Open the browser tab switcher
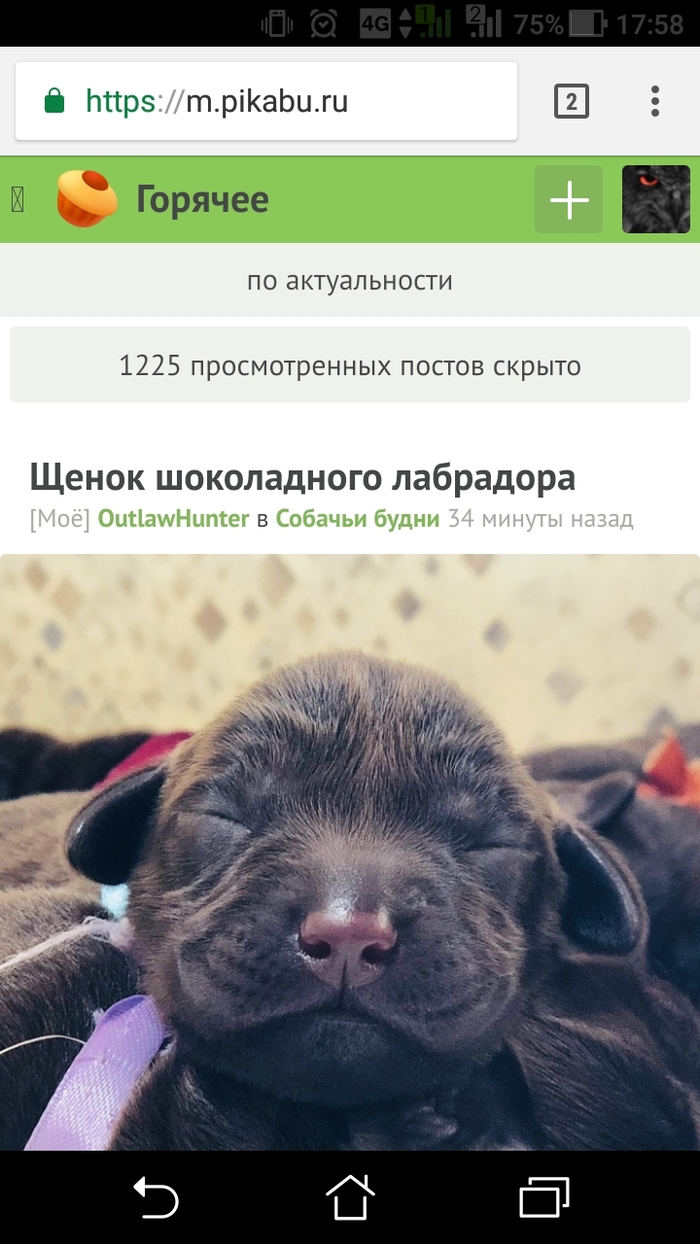The height and width of the screenshot is (1244, 700). pyautogui.click(x=571, y=101)
